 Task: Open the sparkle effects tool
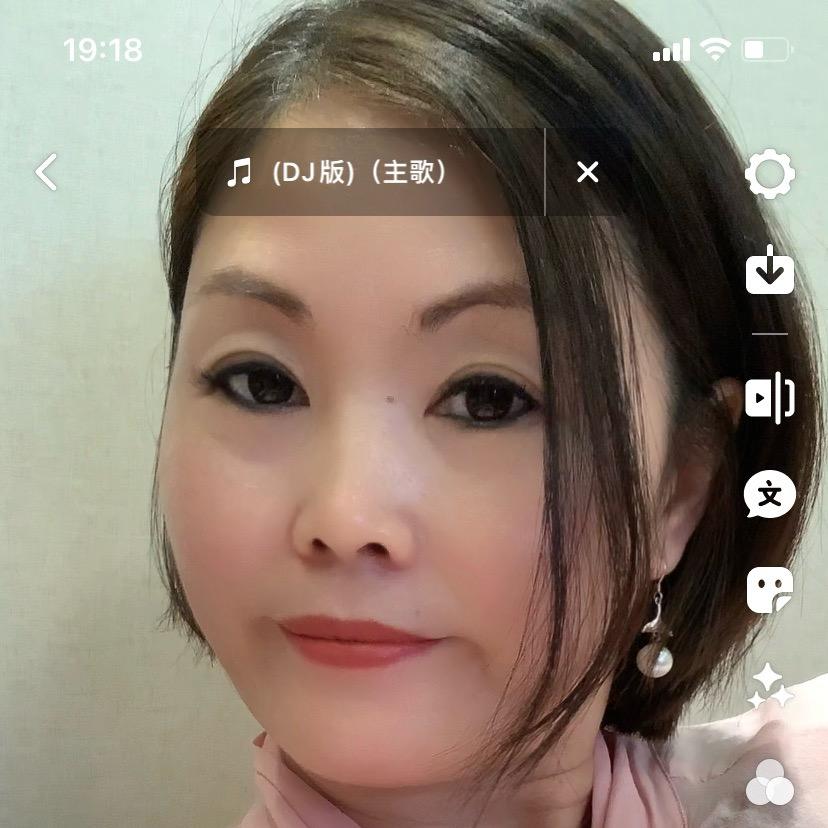point(769,686)
